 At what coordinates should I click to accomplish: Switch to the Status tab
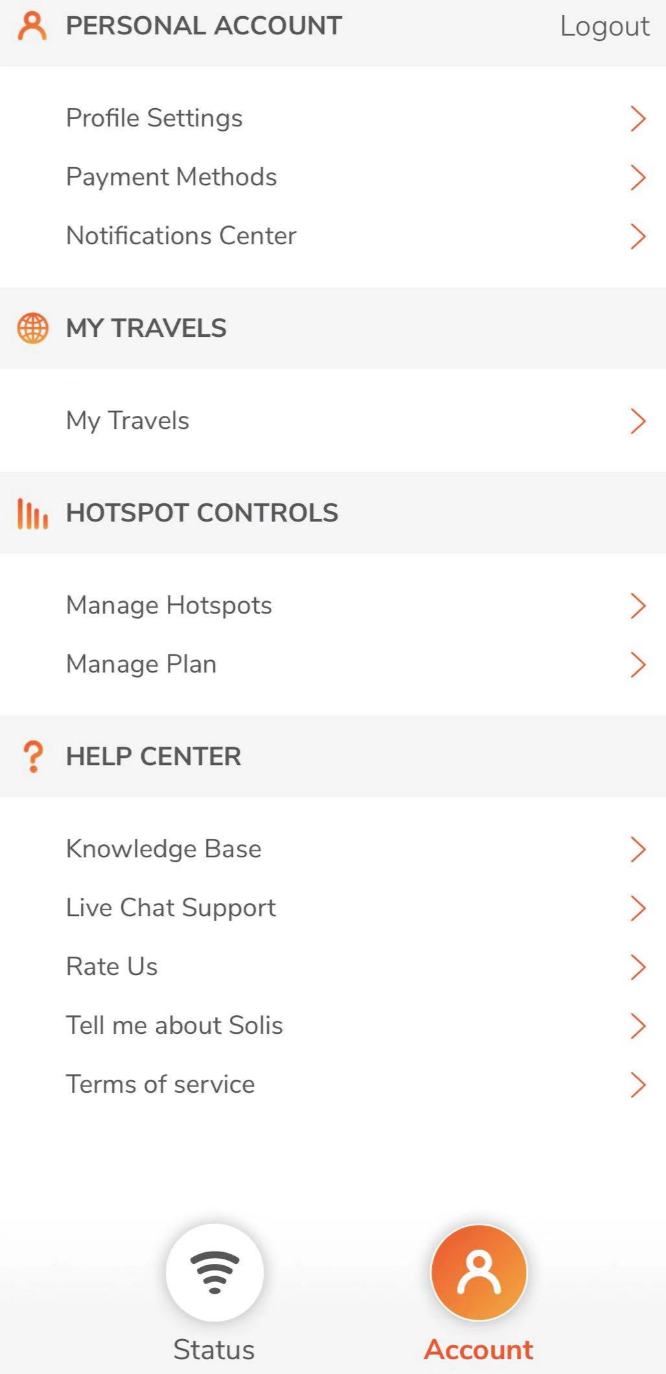214,1294
